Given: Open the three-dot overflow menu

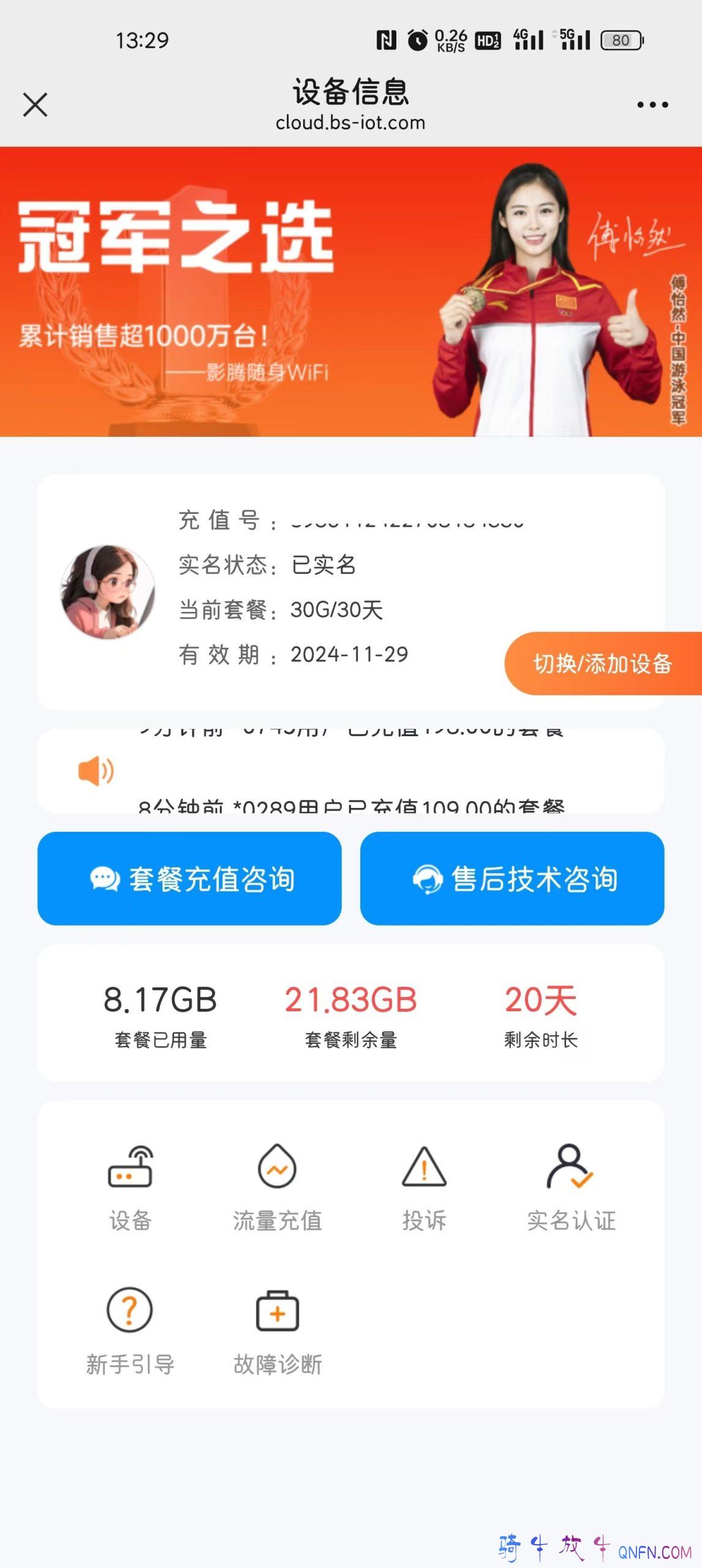Looking at the screenshot, I should 652,105.
